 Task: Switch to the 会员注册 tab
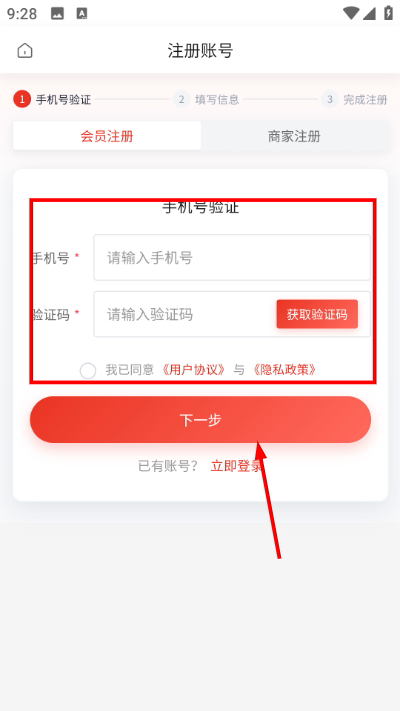pos(107,136)
